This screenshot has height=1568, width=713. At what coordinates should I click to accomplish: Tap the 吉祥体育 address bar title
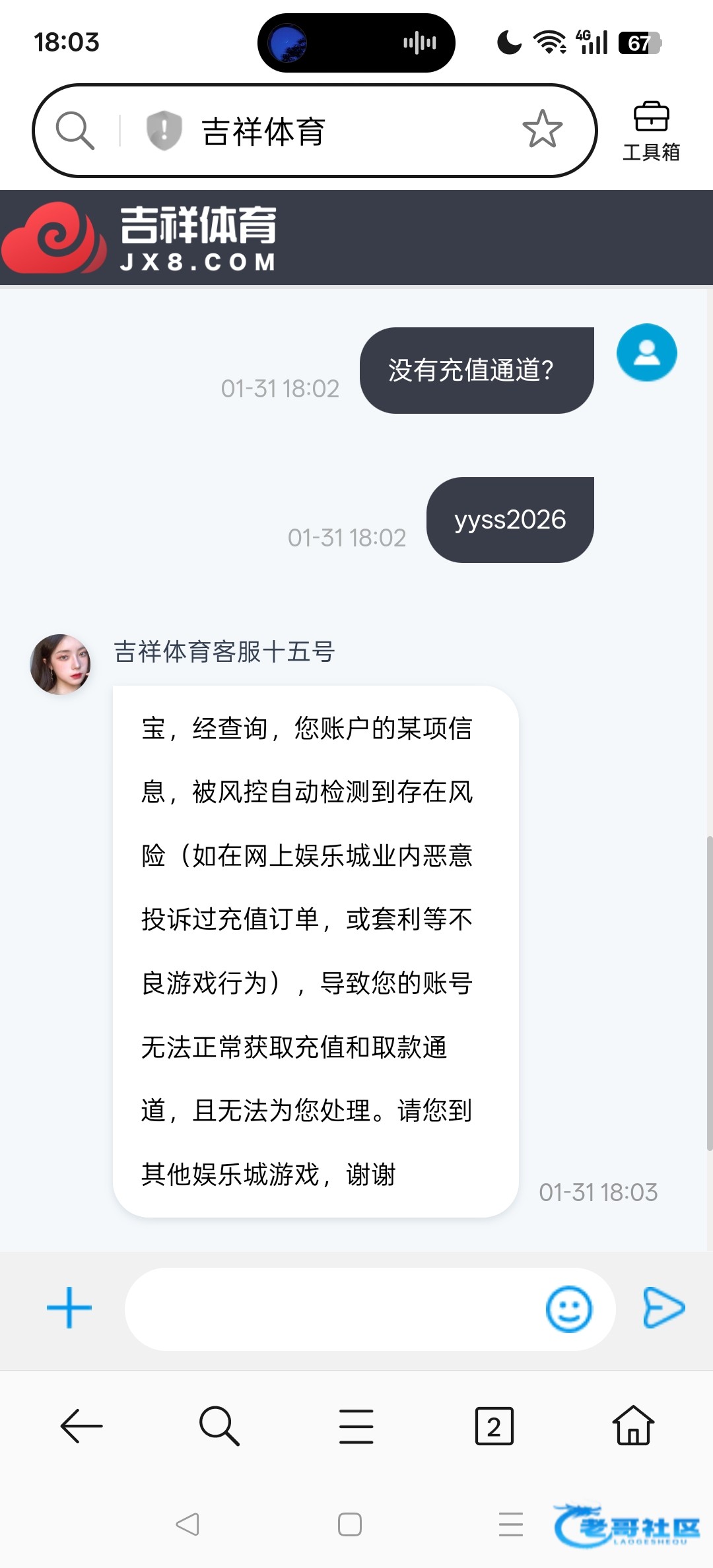[264, 131]
